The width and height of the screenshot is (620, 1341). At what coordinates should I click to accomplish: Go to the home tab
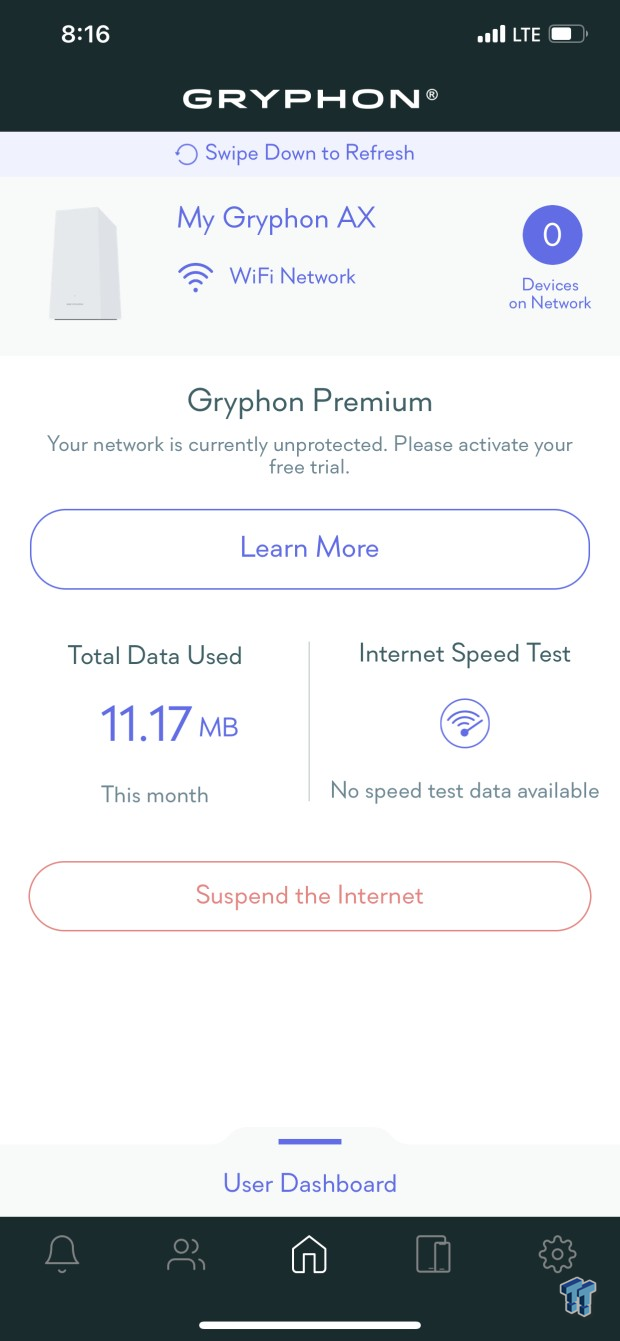[309, 1253]
